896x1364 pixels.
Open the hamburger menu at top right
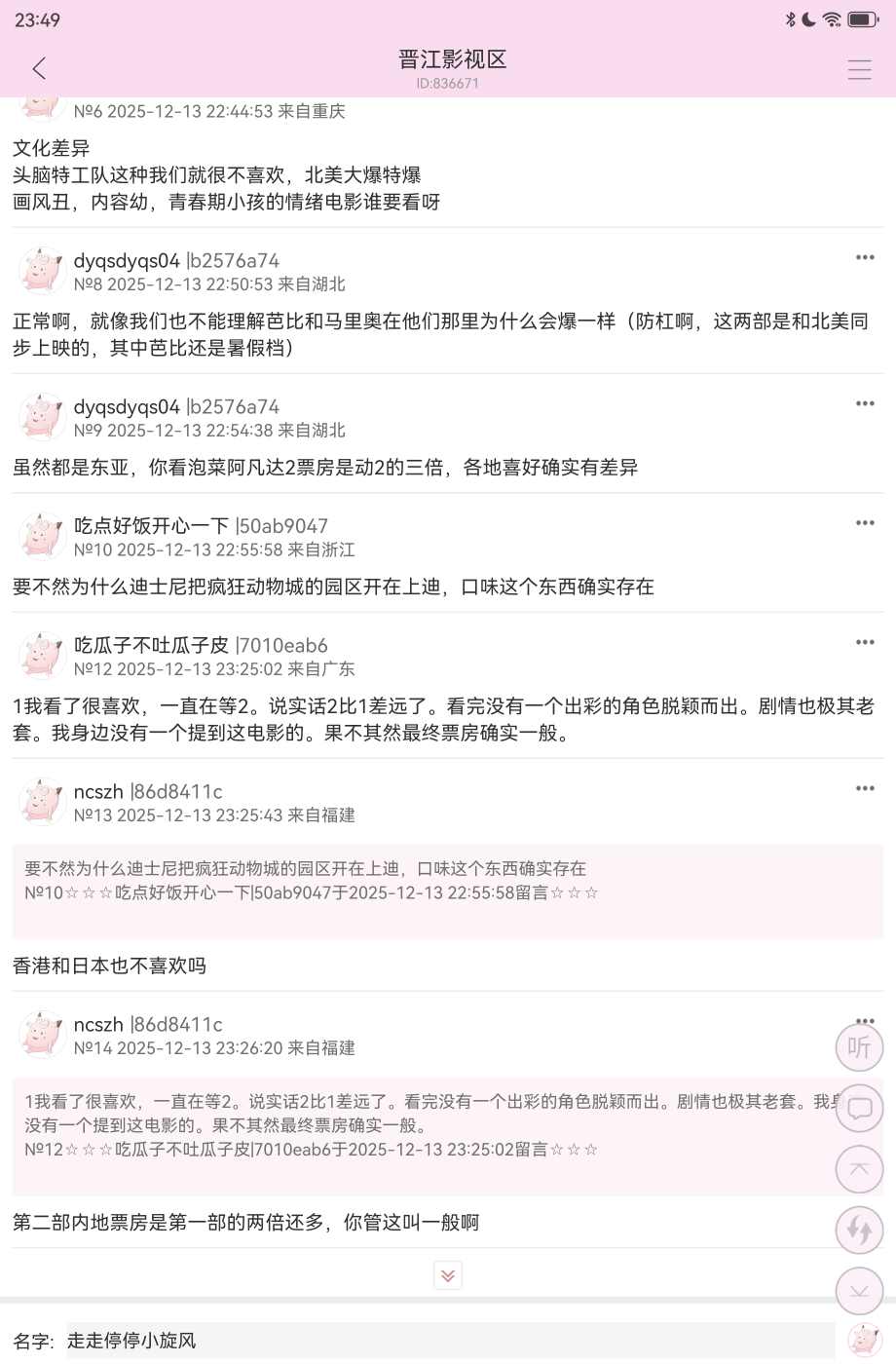click(859, 69)
